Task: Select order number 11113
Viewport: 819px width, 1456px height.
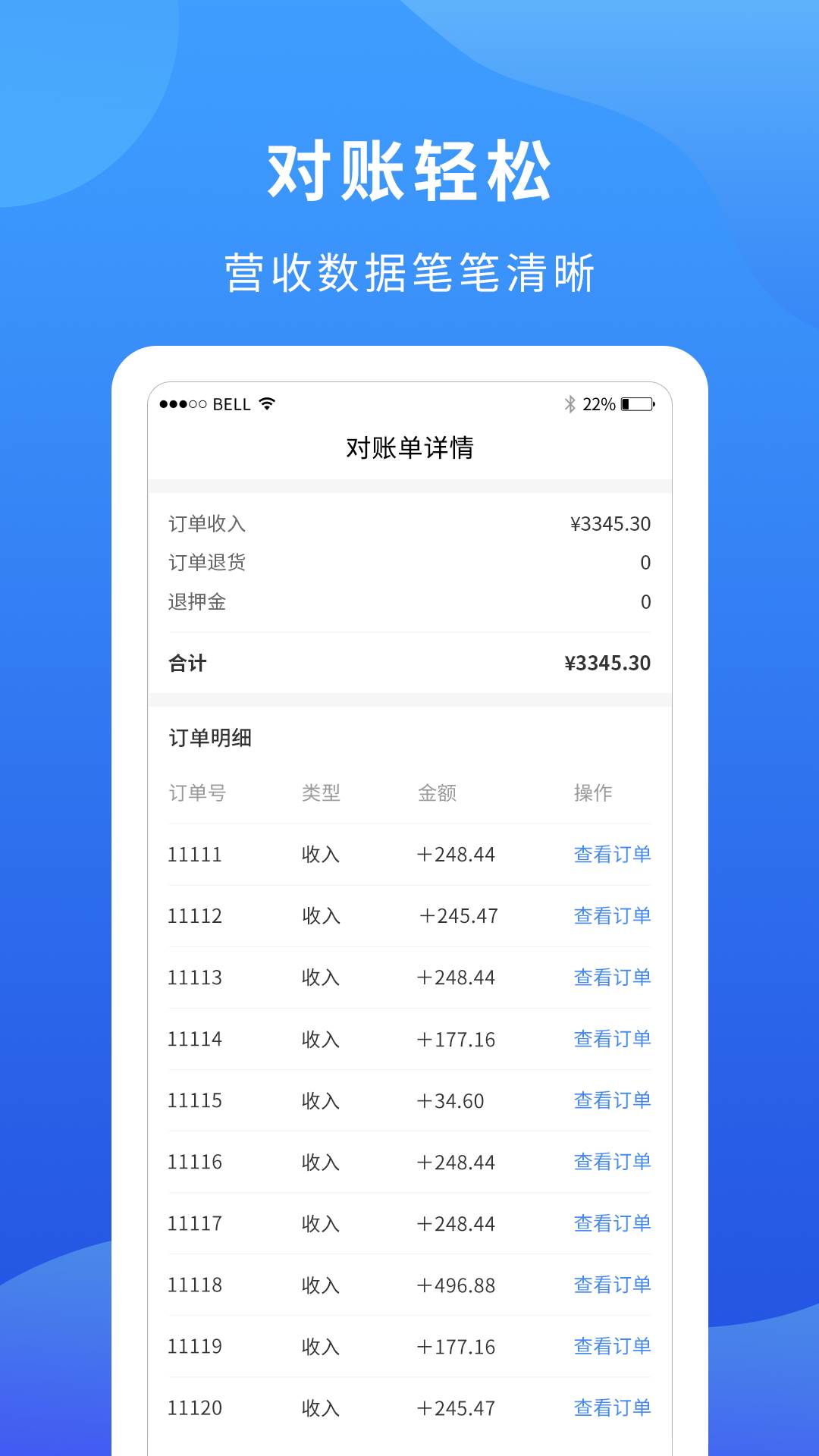Action: coord(195,977)
